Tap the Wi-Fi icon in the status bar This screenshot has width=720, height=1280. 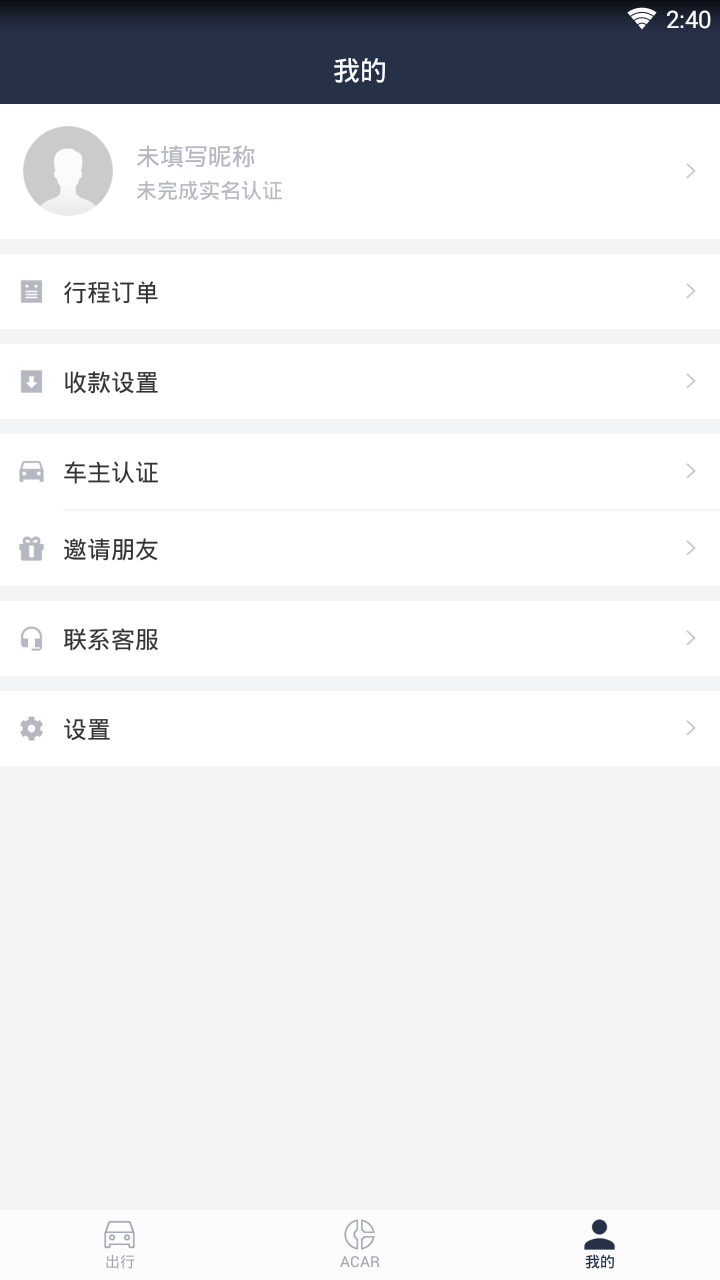pos(643,16)
